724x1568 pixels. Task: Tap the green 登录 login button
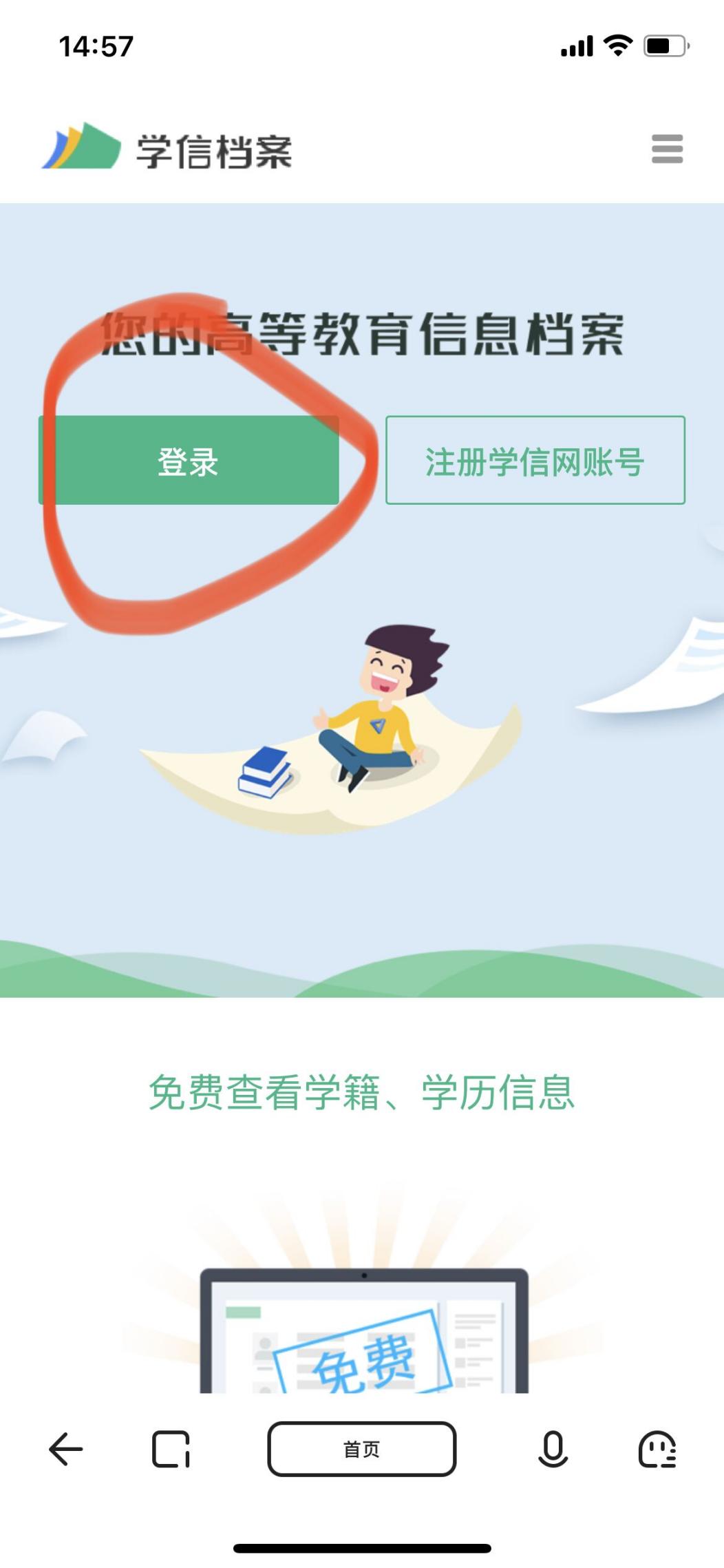[189, 461]
